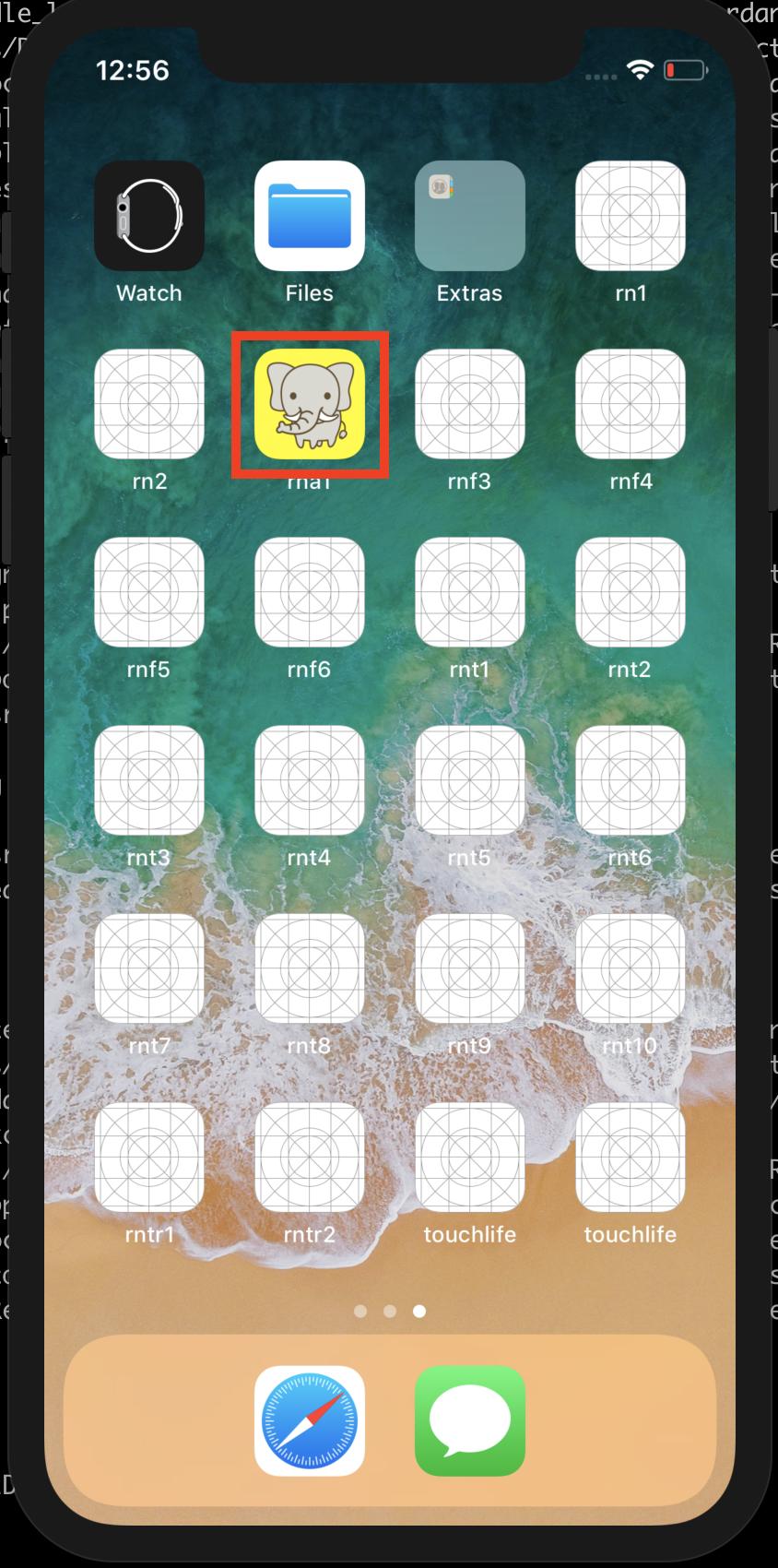Image resolution: width=778 pixels, height=1568 pixels.
Task: Launch the rntr2 app
Action: click(x=310, y=1158)
